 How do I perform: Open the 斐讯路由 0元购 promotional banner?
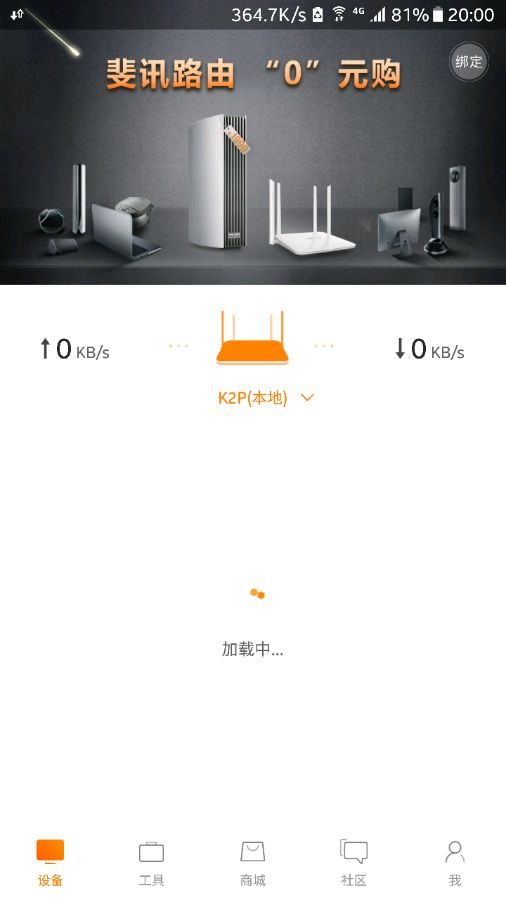click(253, 157)
